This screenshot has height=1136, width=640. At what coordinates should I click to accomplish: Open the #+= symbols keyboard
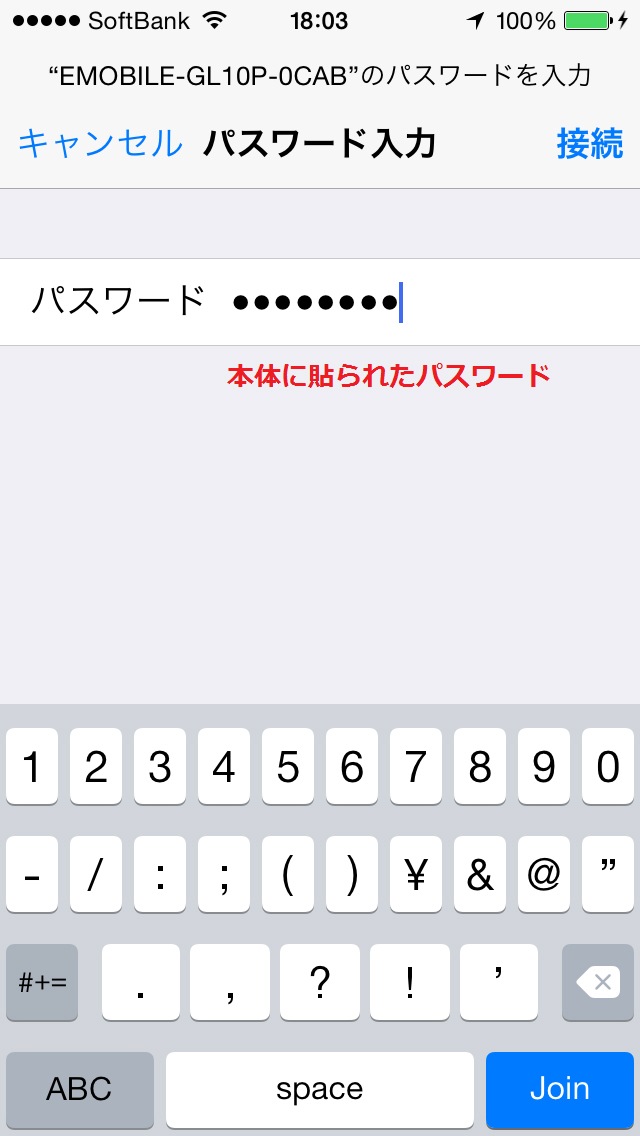[x=42, y=982]
